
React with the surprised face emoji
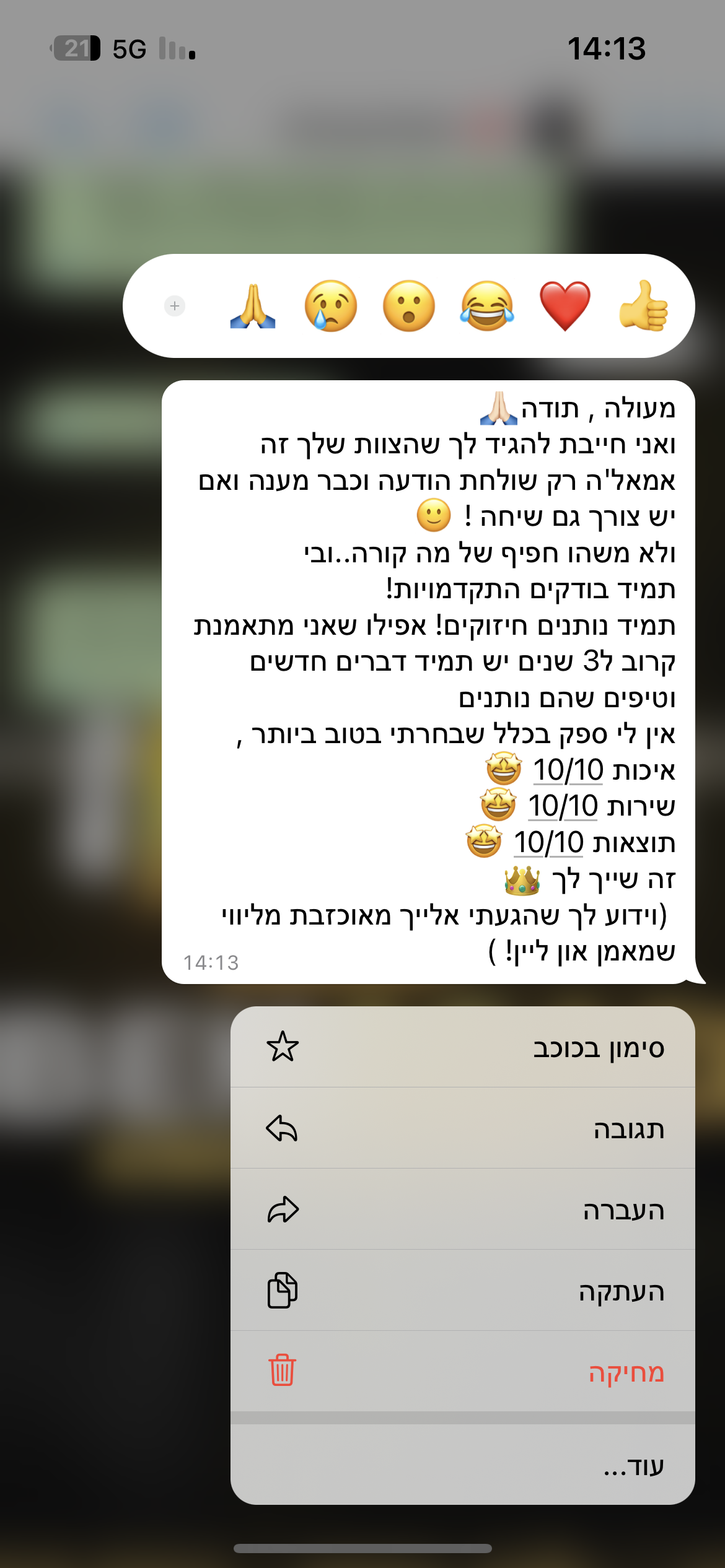coord(409,306)
